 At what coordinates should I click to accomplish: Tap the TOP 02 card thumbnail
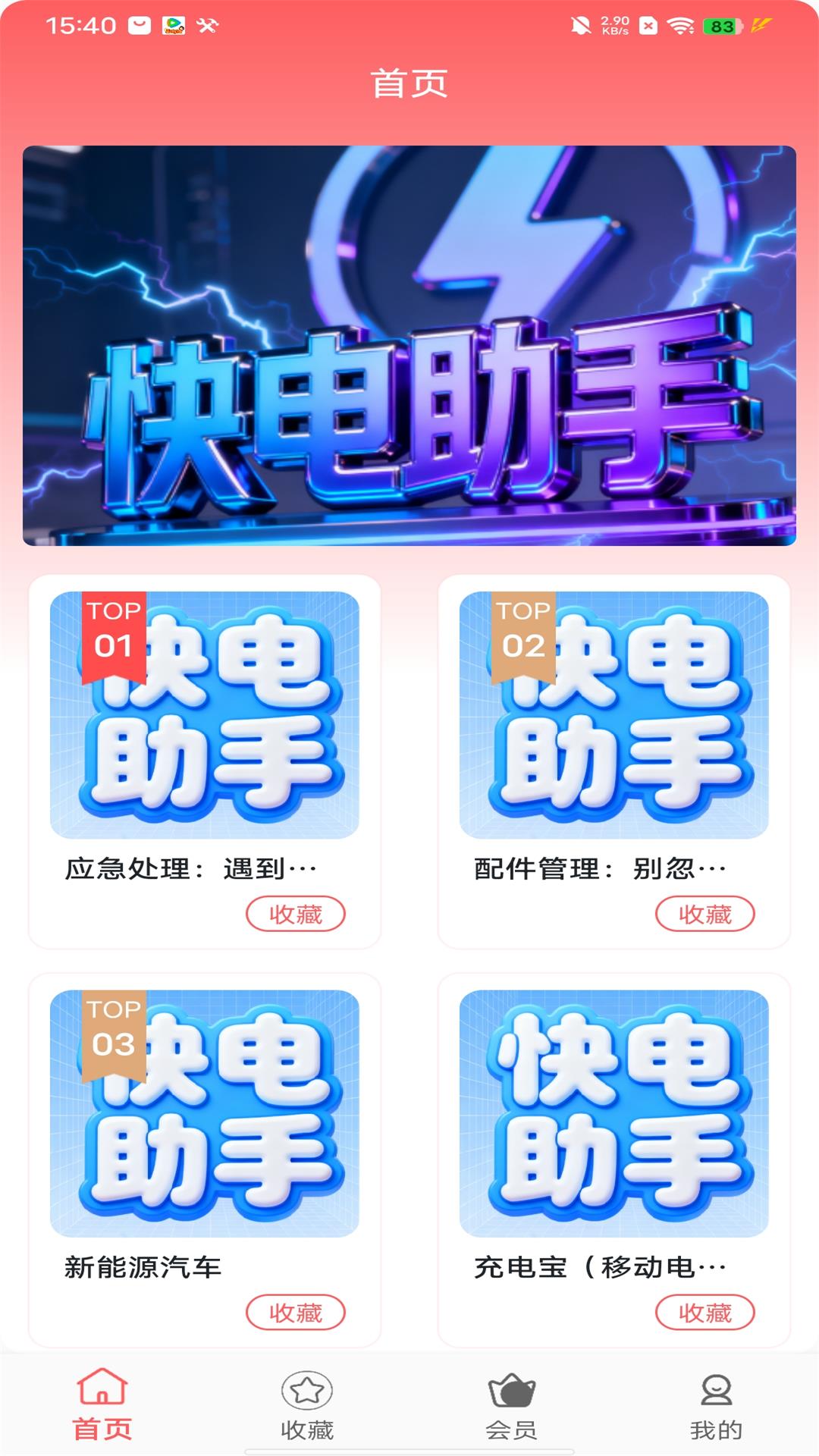pos(613,717)
